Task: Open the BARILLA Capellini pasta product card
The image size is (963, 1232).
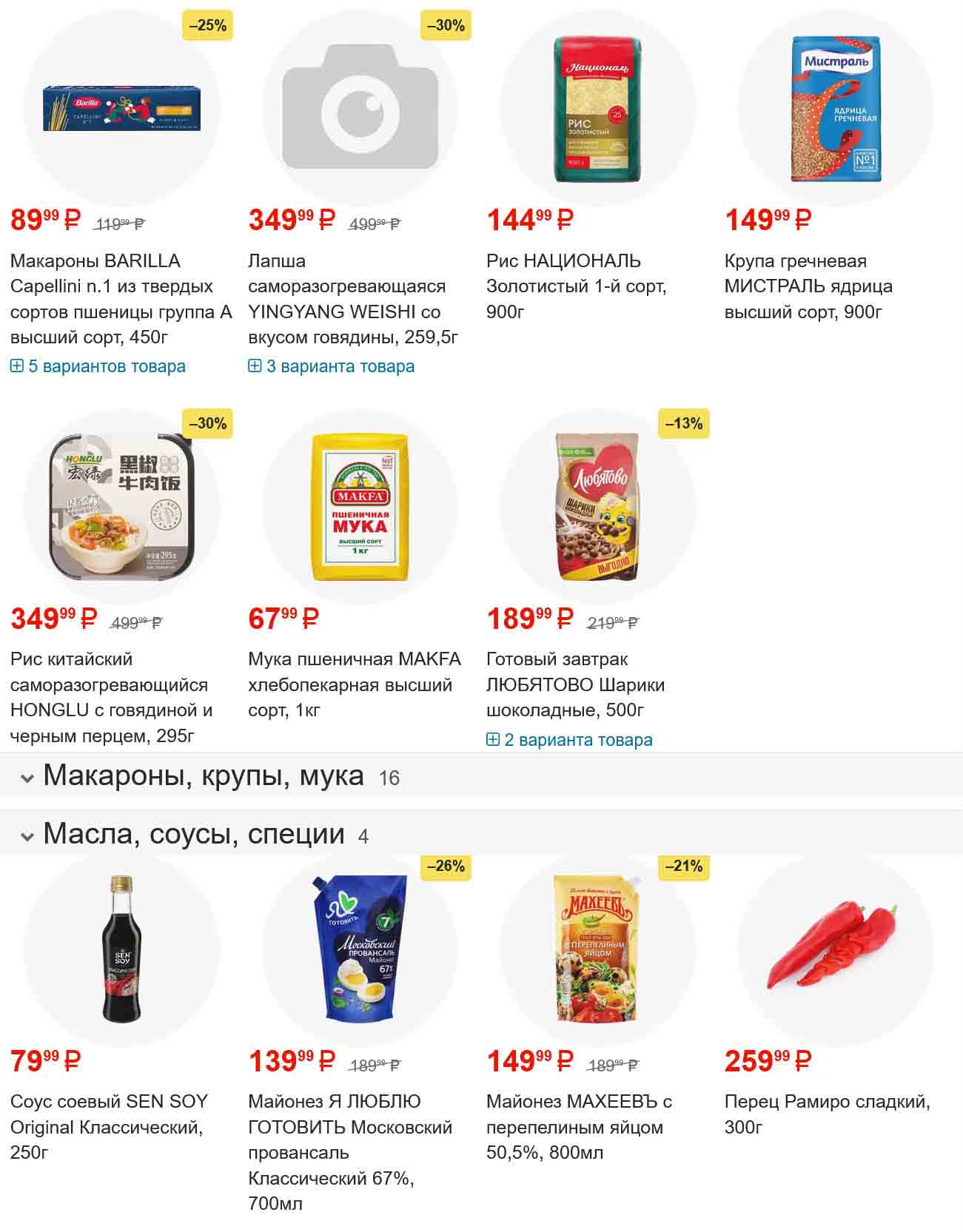Action: pyautogui.click(x=121, y=298)
